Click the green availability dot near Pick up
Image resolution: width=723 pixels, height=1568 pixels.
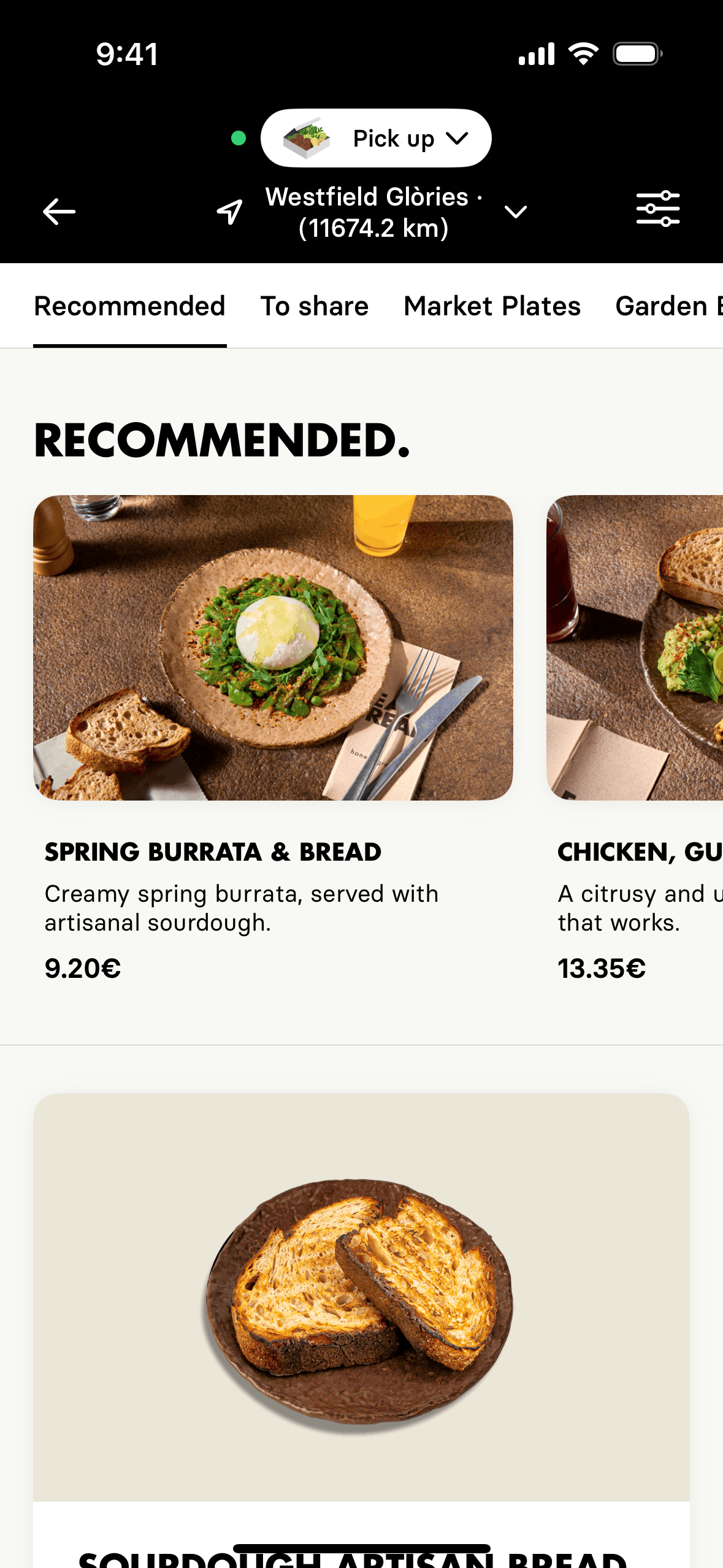coord(240,139)
